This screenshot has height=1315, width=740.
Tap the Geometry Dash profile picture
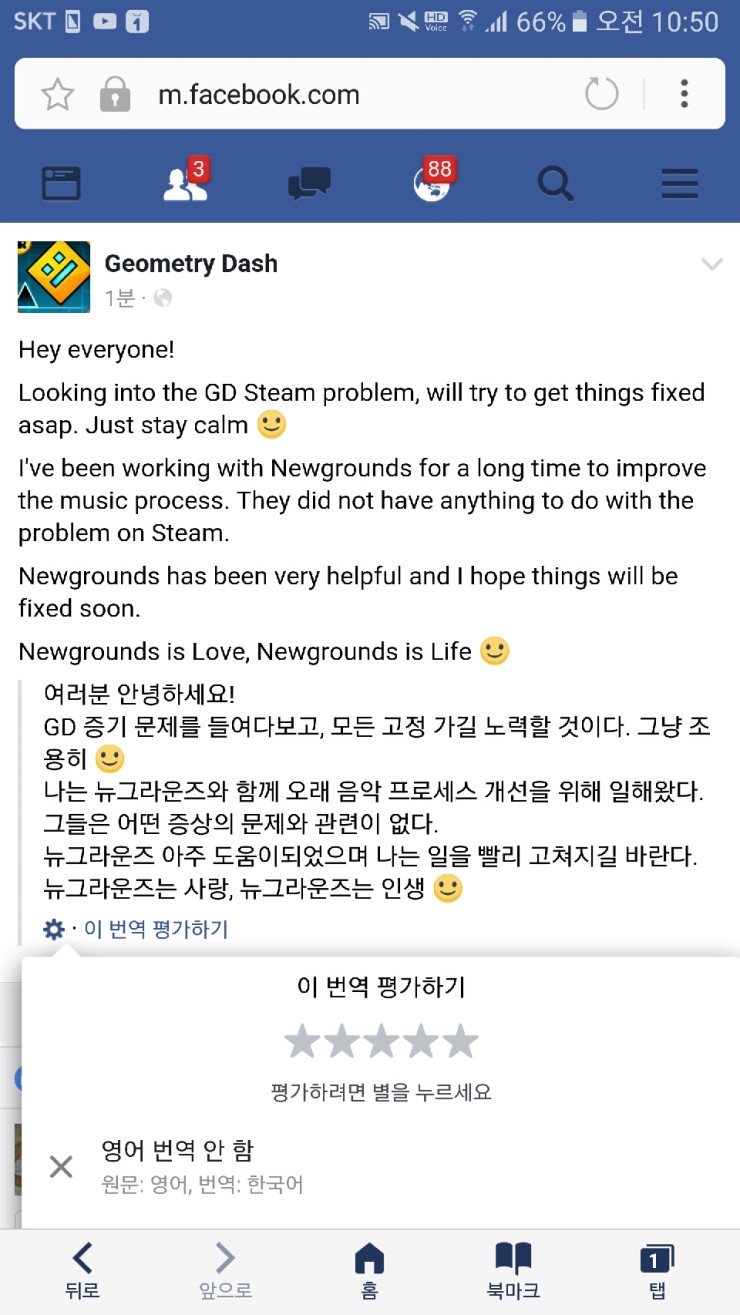coord(54,277)
